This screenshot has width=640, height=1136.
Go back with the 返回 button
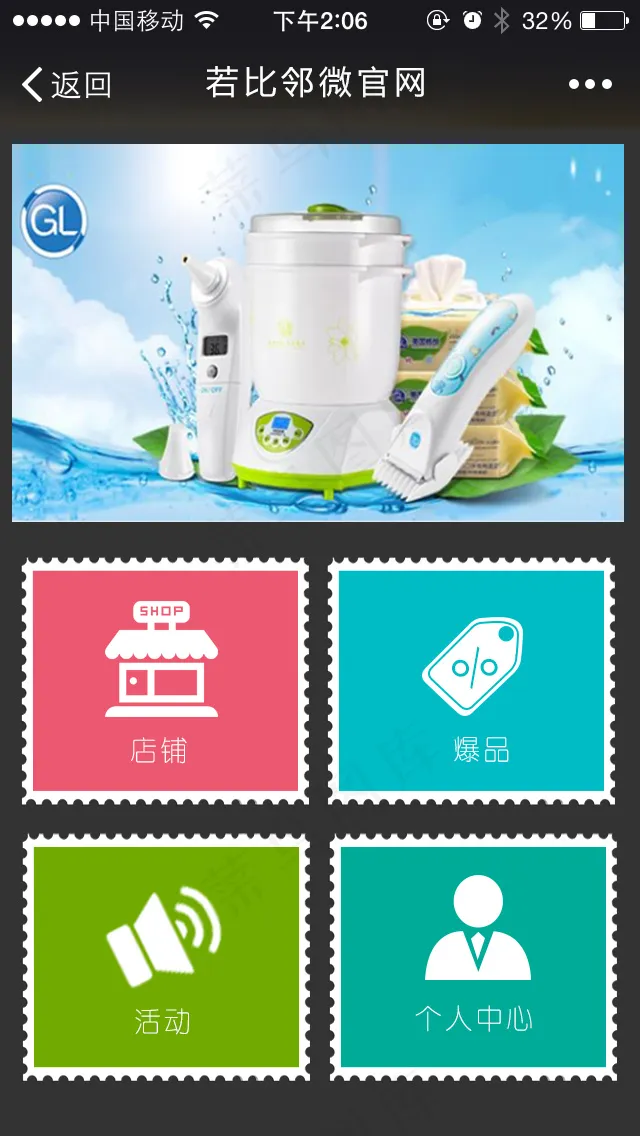67,84
